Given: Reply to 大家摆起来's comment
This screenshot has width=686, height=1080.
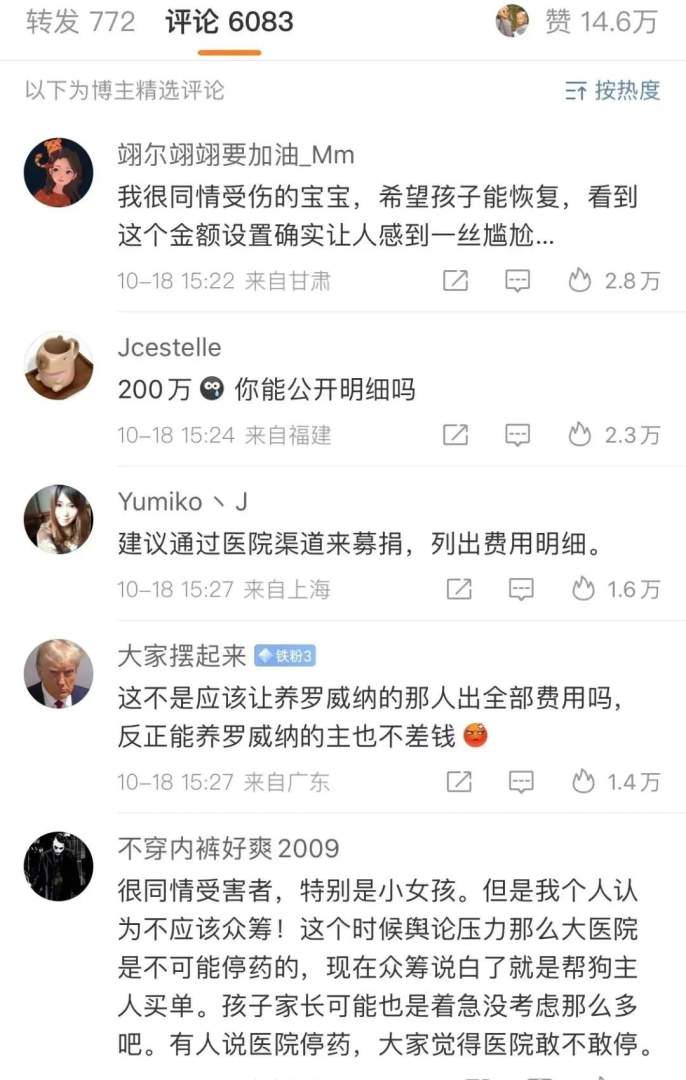Looking at the screenshot, I should (521, 781).
